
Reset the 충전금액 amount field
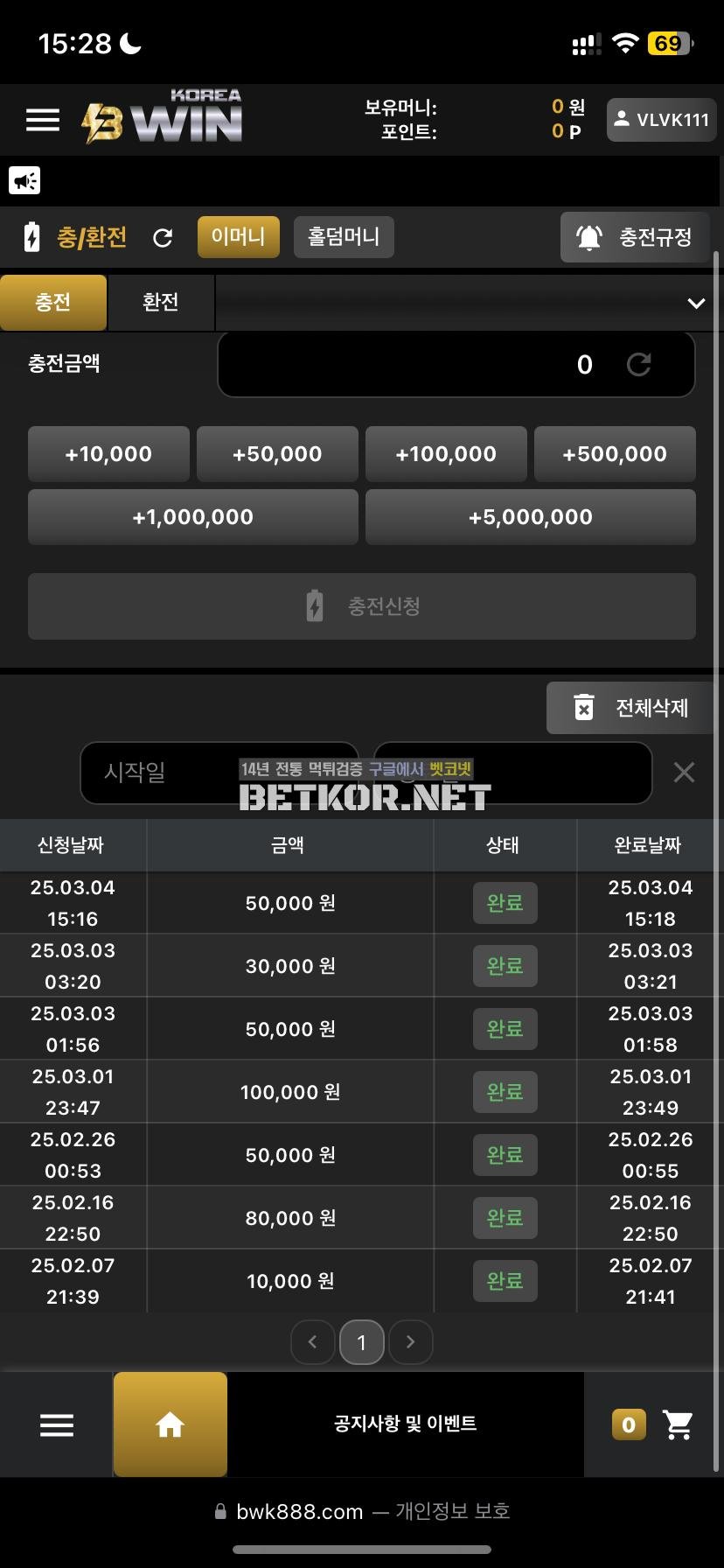[639, 365]
